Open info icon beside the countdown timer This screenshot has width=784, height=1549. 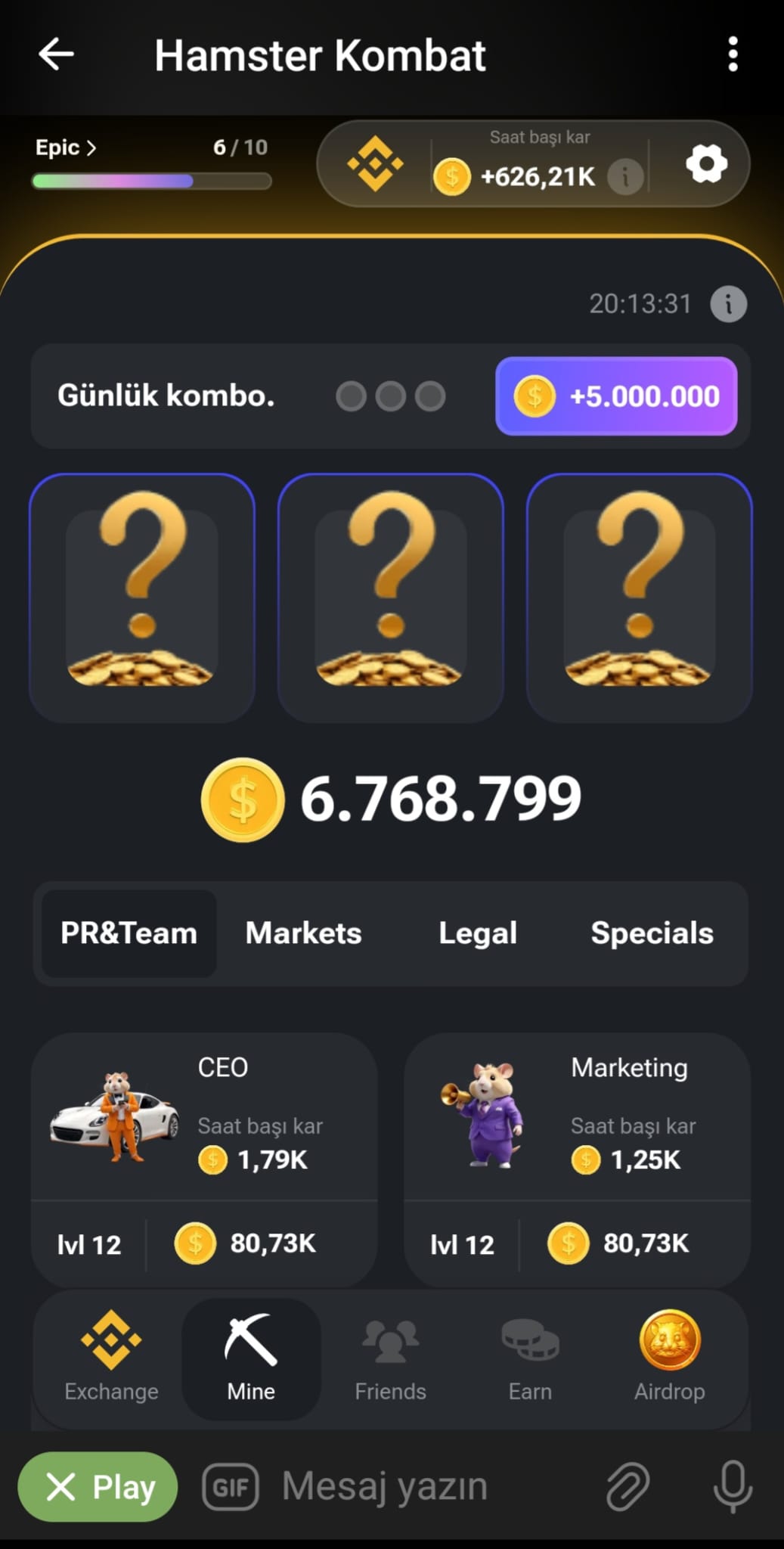click(x=728, y=304)
